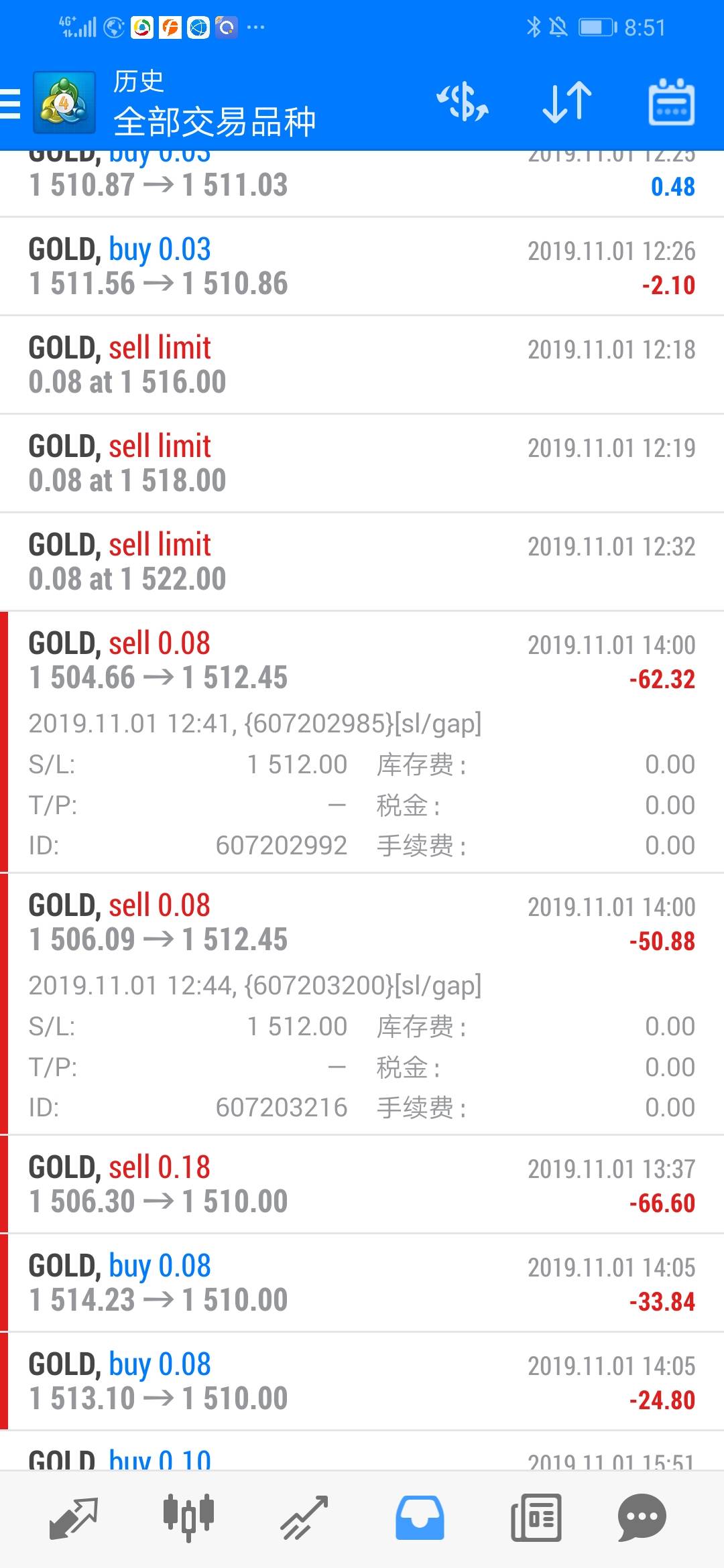This screenshot has width=724, height=1568.
Task: Collapse the sell 0.08 trade losing -50.88
Action: [x=362, y=1004]
